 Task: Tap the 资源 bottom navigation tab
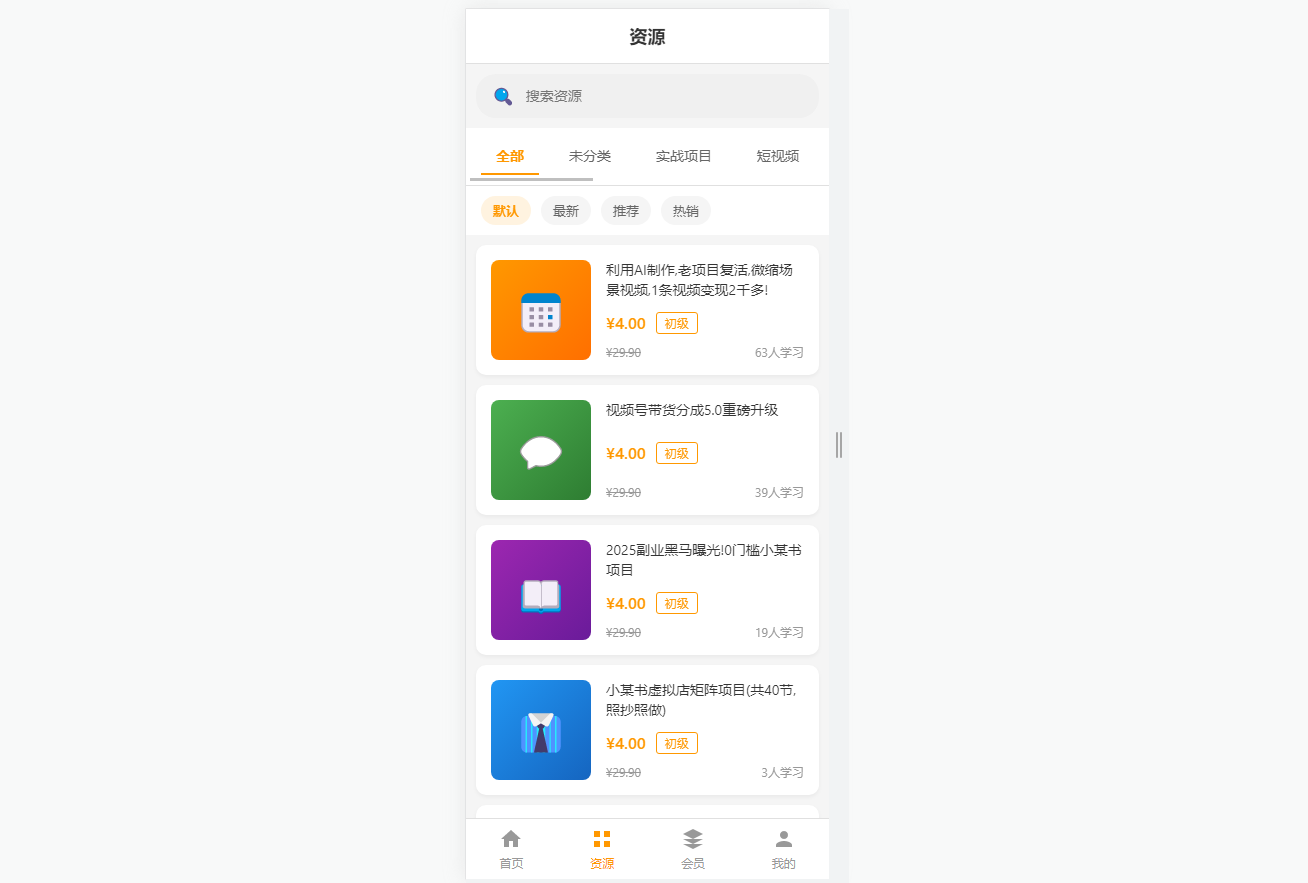pyautogui.click(x=602, y=849)
